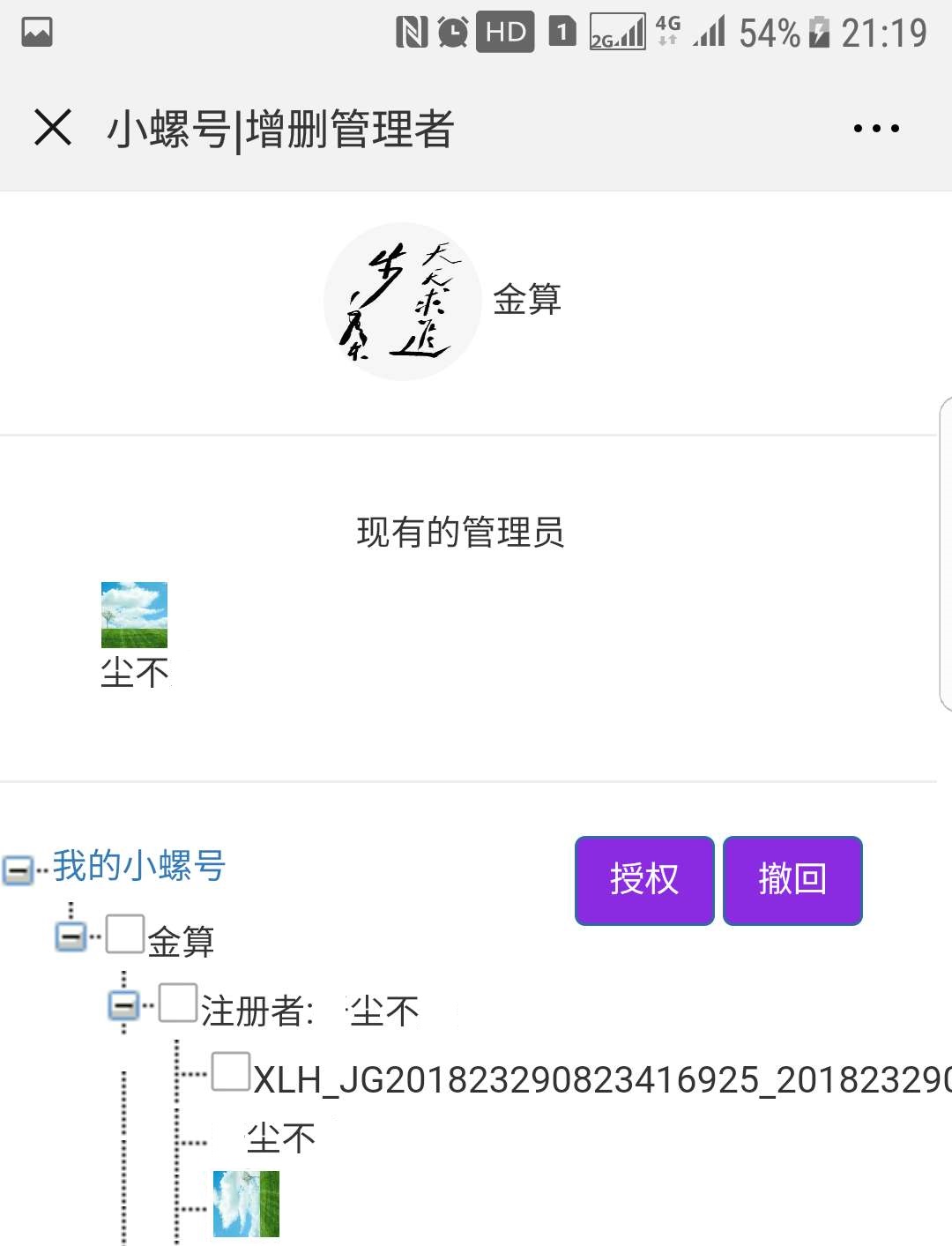952x1246 pixels.
Task: Tap the 撤回 revoke button
Action: (x=792, y=880)
